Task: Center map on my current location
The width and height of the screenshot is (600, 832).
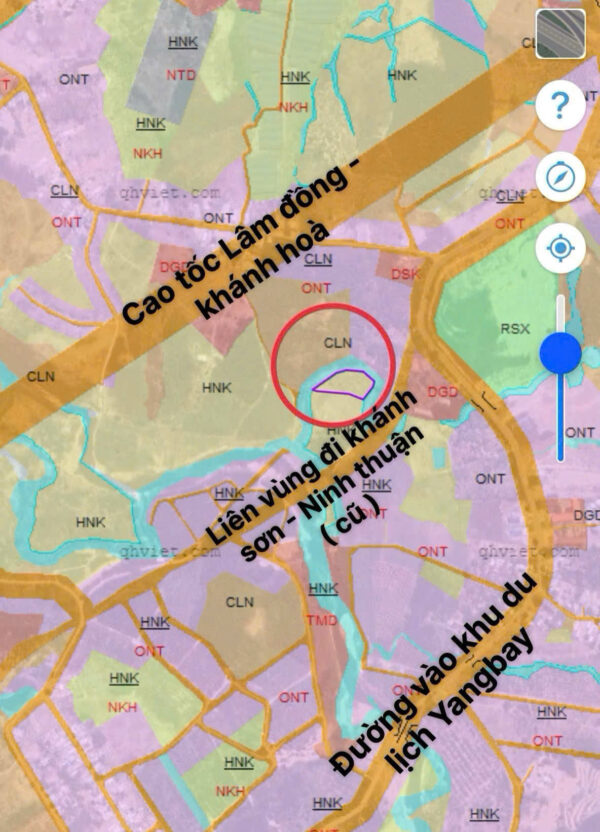Action: [x=560, y=249]
